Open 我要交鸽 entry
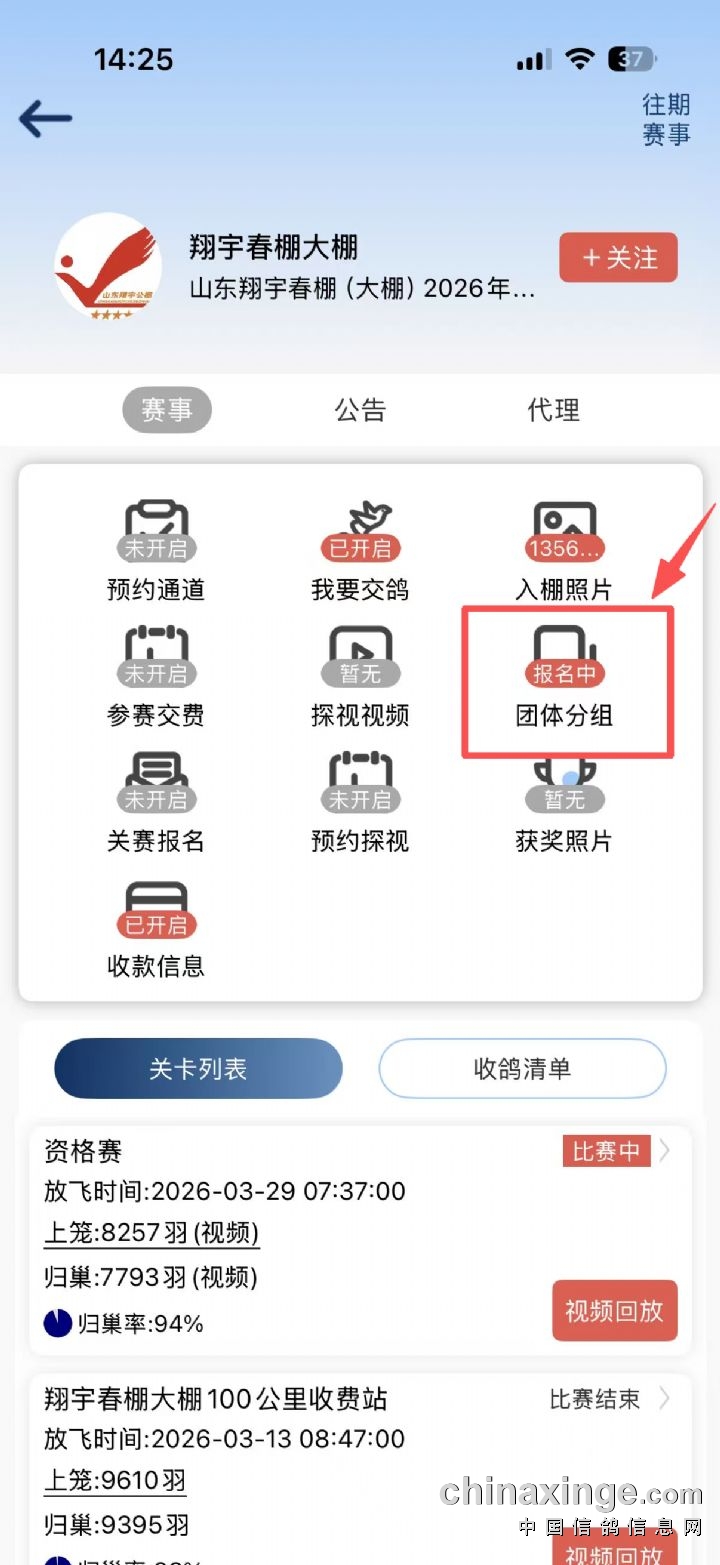The image size is (720, 1565). point(360,551)
